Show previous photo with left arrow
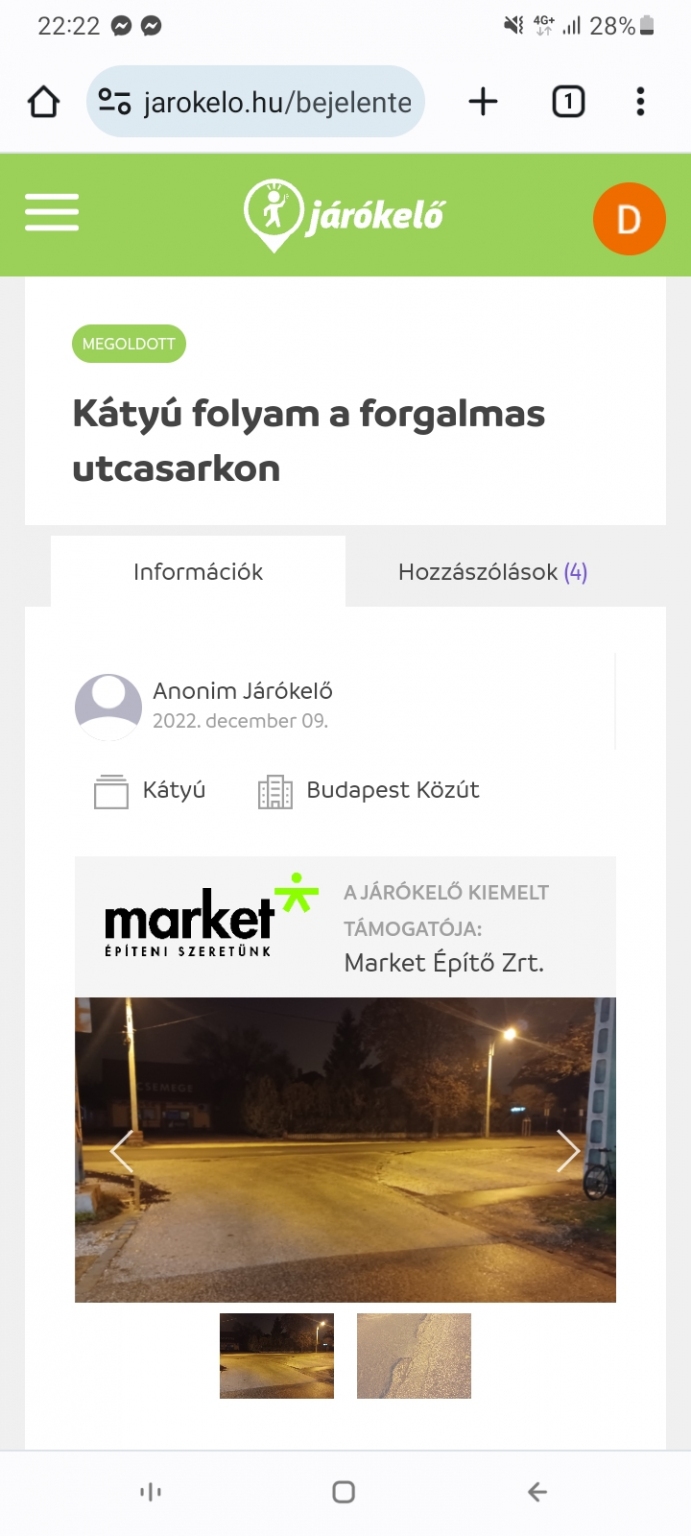Image resolution: width=691 pixels, height=1536 pixels. [121, 1151]
